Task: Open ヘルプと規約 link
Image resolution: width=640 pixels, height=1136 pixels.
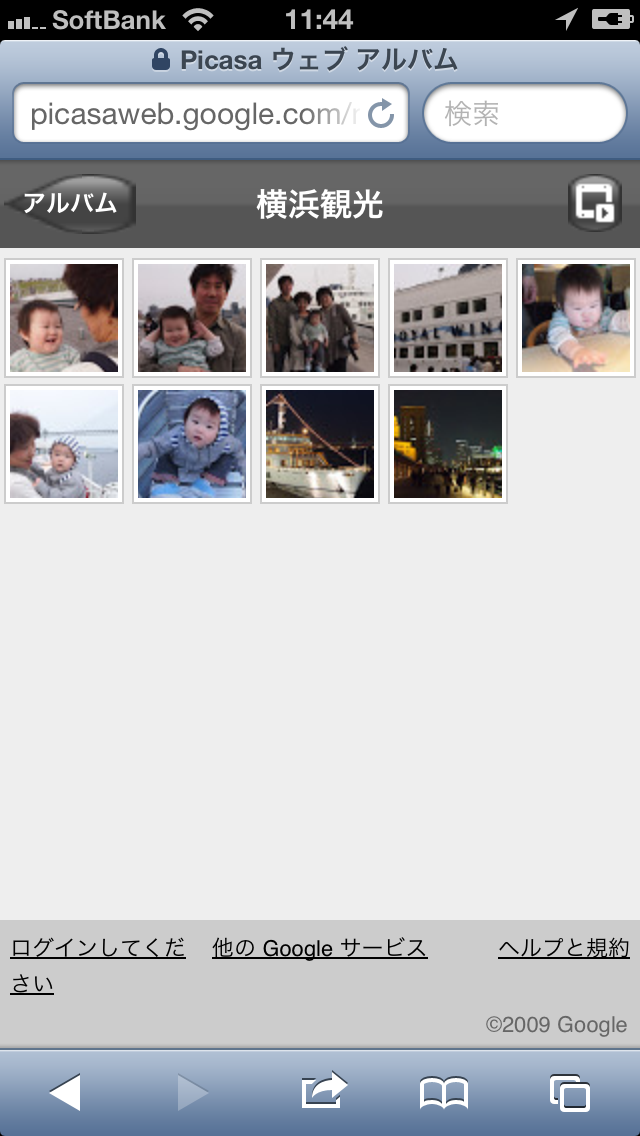Action: [x=564, y=949]
